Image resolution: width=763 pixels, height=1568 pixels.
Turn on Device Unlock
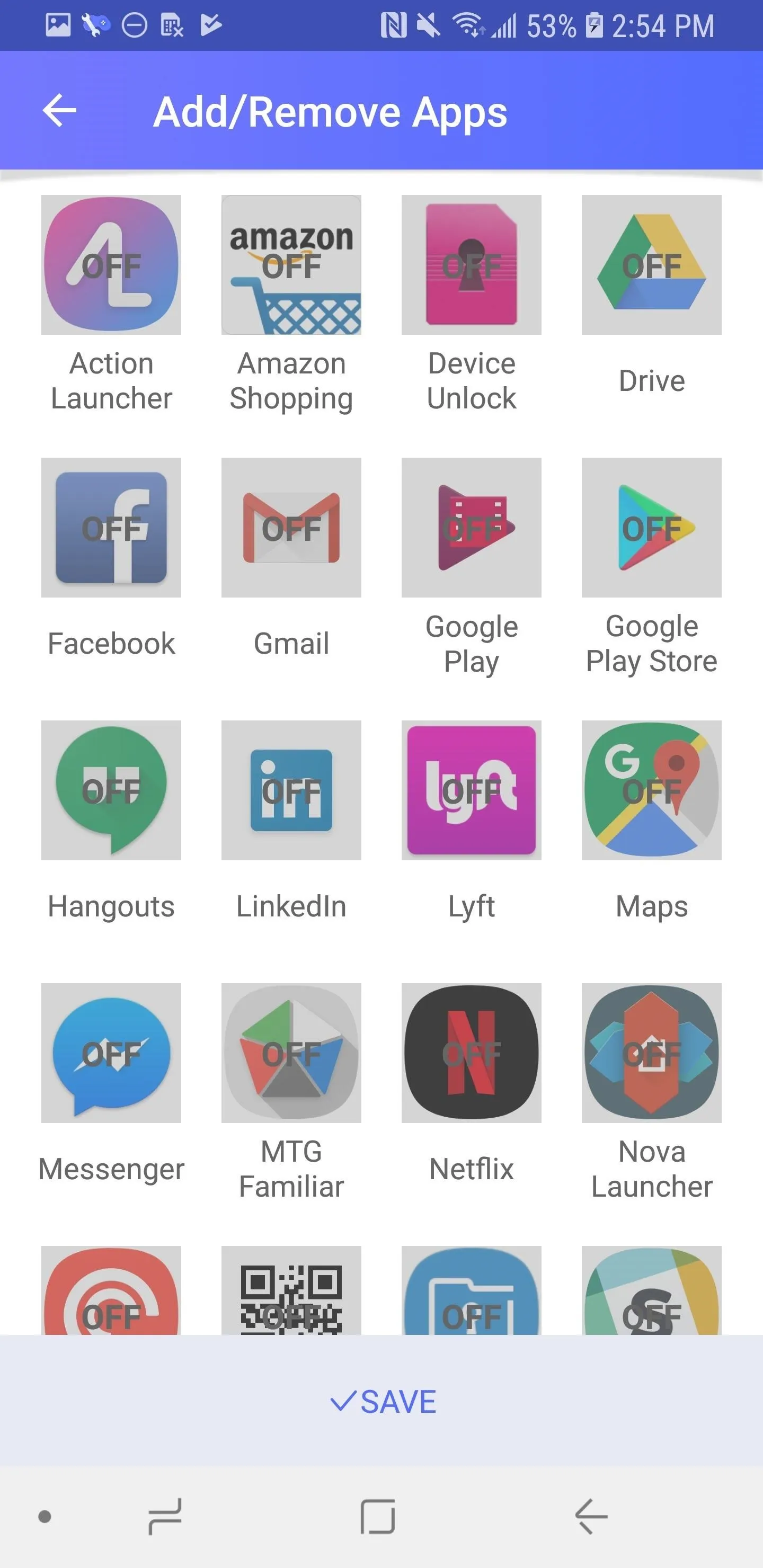point(472,265)
